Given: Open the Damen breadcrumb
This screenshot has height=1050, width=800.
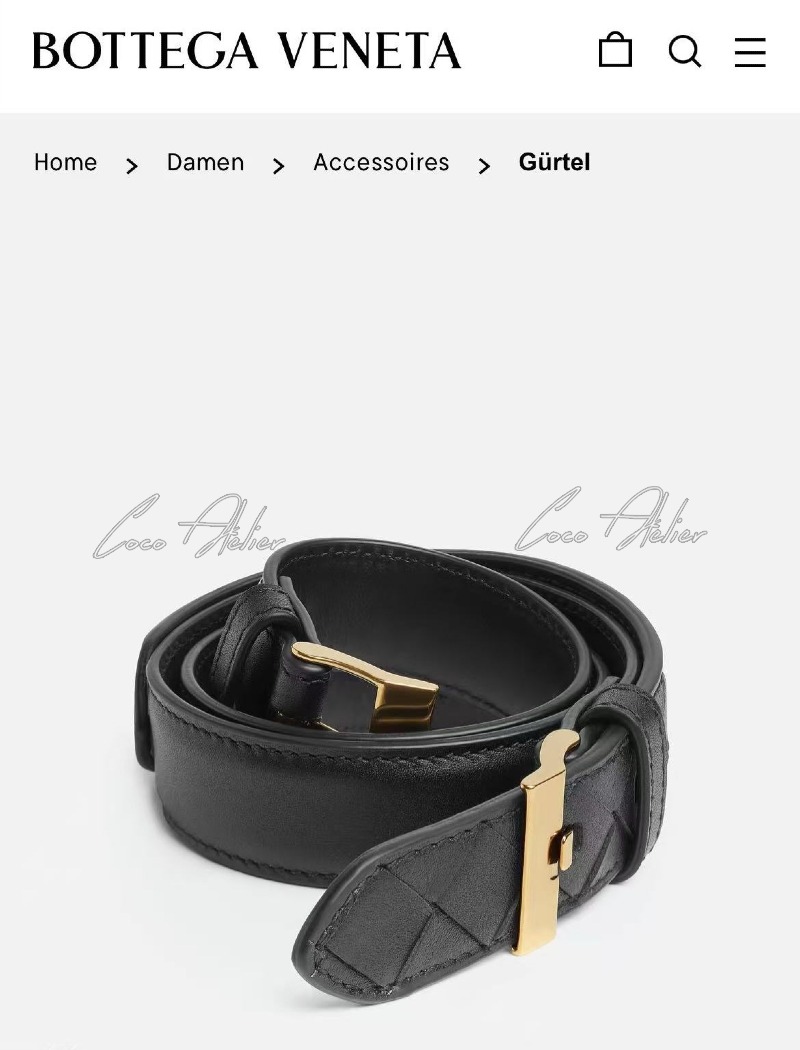Looking at the screenshot, I should click(x=205, y=162).
